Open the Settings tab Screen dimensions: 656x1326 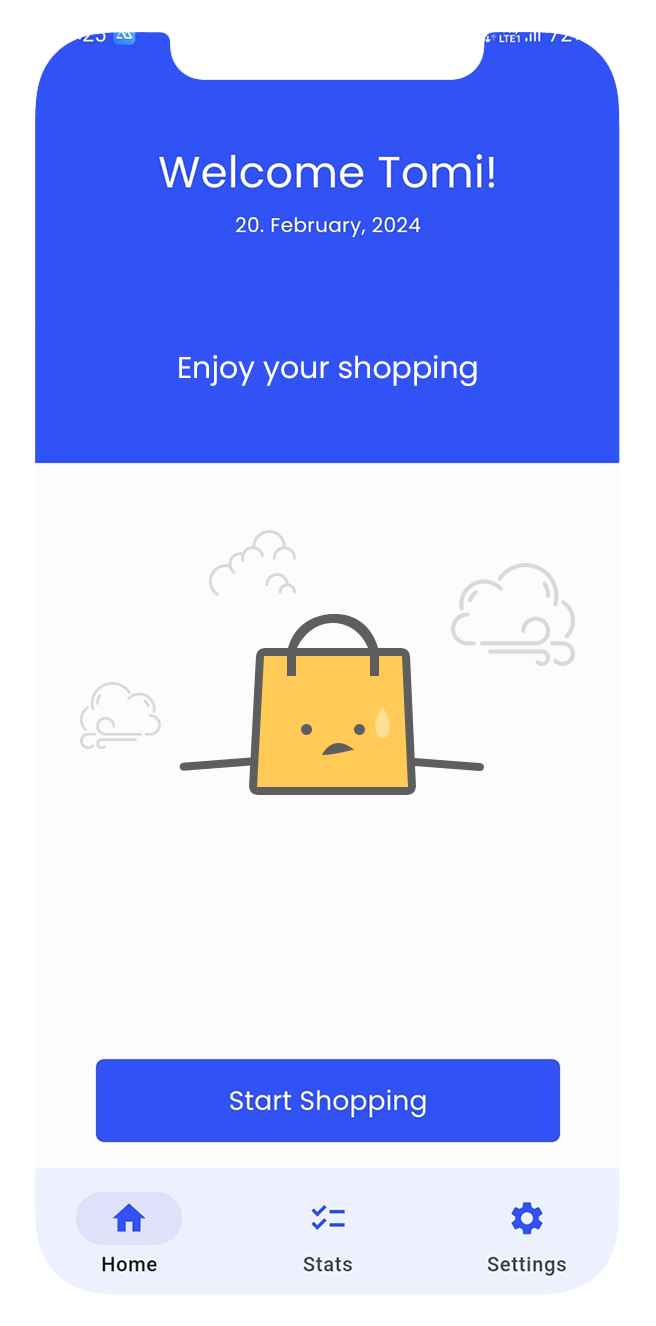click(526, 1236)
